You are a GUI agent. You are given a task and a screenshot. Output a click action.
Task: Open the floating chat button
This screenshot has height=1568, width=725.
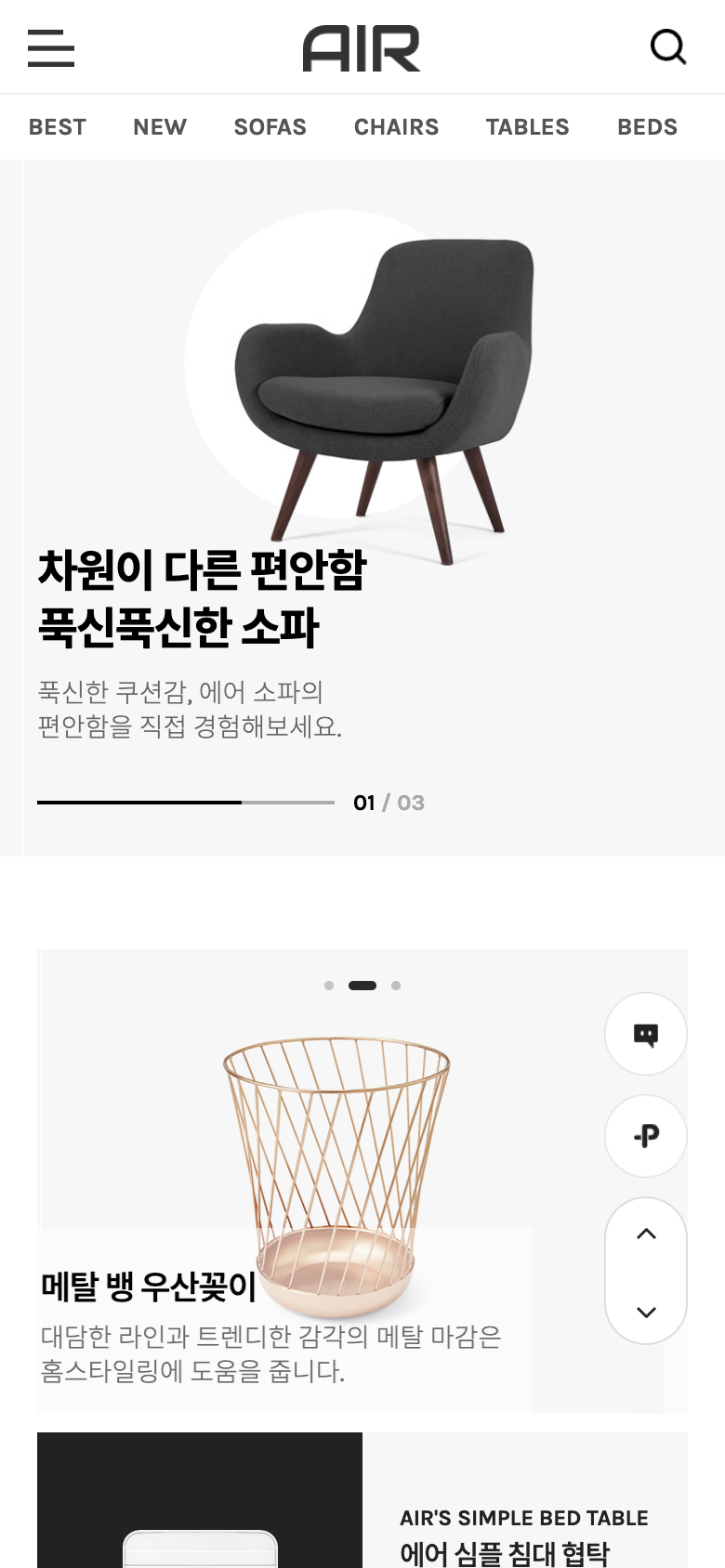pos(646,1034)
